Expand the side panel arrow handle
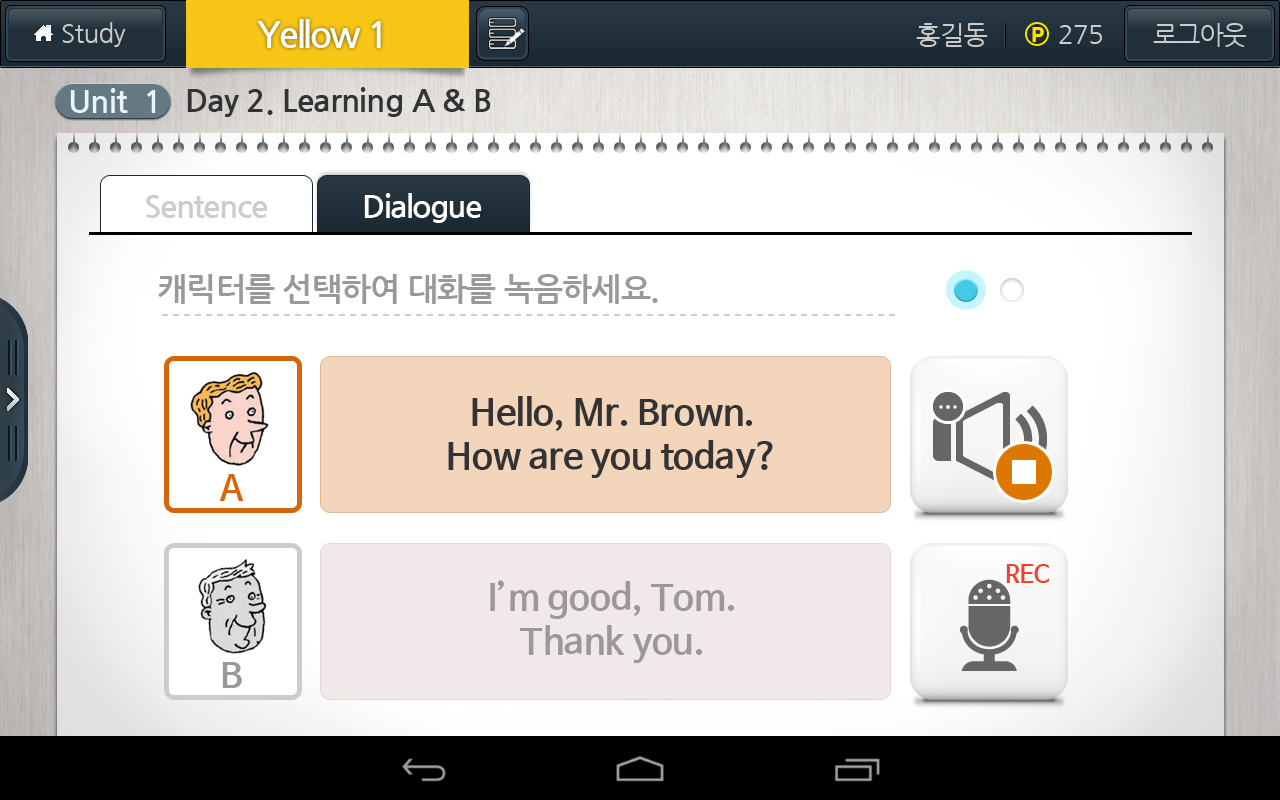This screenshot has width=1280, height=800. [x=13, y=400]
